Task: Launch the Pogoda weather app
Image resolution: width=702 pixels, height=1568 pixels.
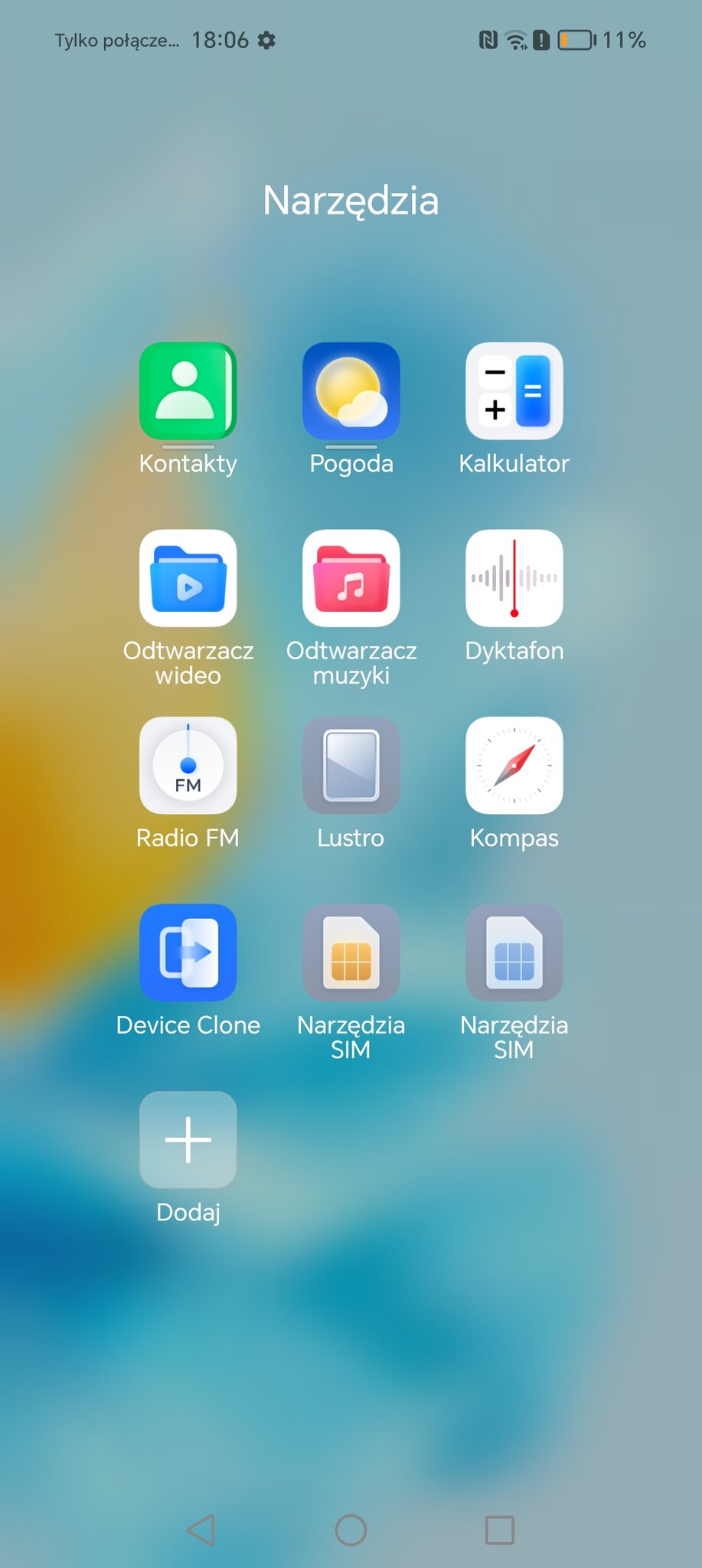Action: pyautogui.click(x=351, y=391)
